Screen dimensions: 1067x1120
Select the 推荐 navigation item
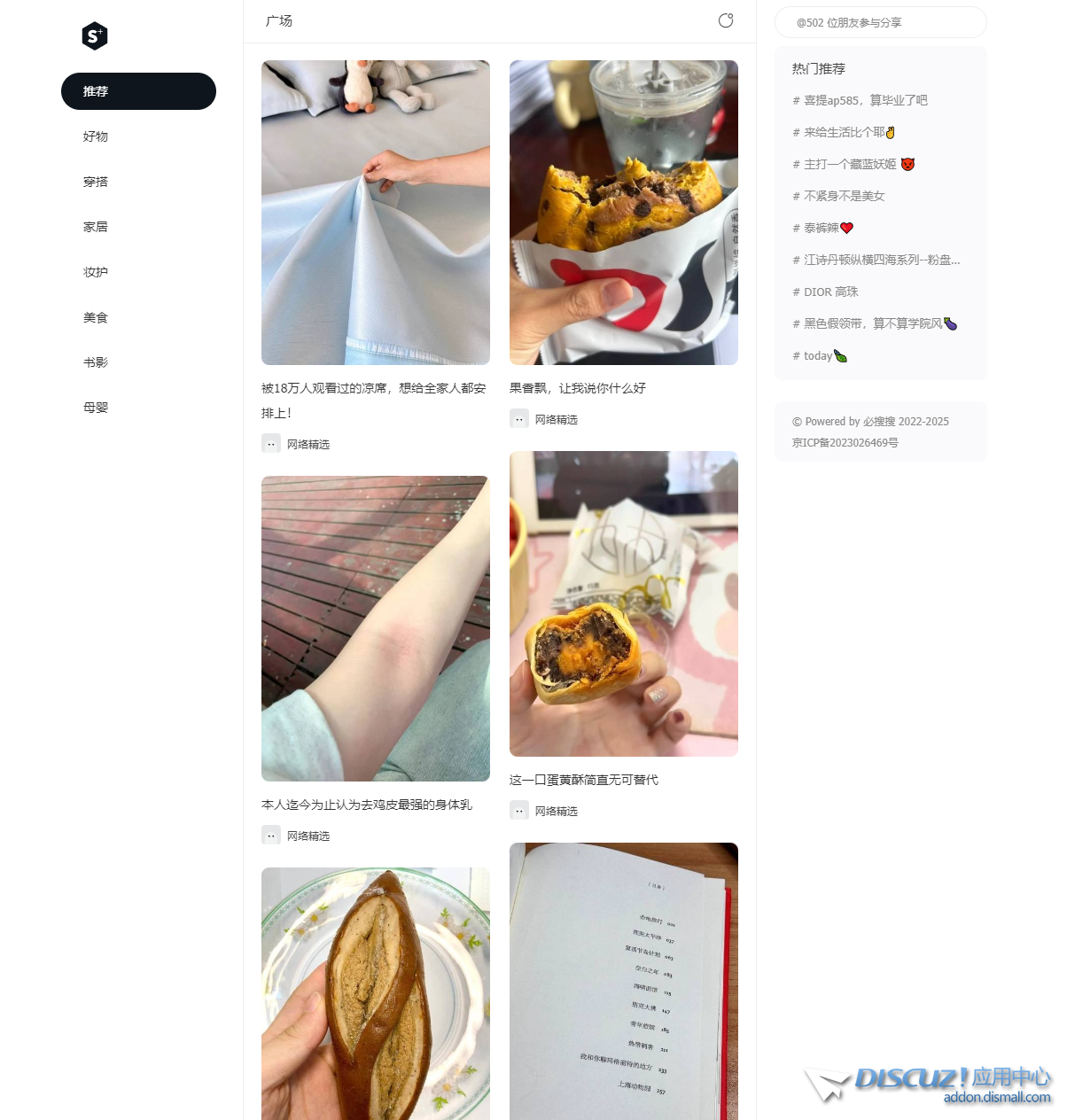click(x=138, y=91)
